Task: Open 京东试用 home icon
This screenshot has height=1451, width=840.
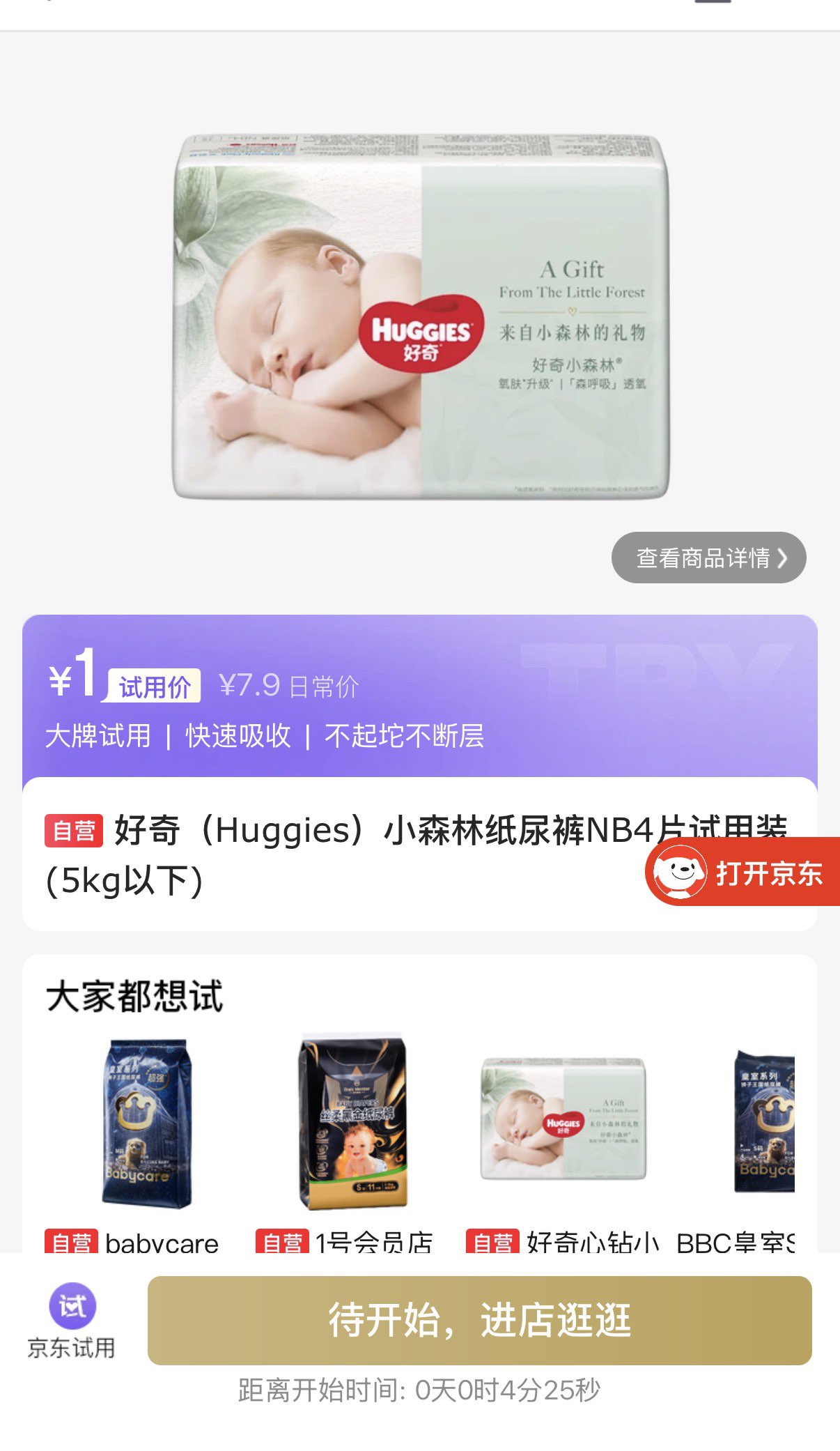Action: (x=72, y=1319)
